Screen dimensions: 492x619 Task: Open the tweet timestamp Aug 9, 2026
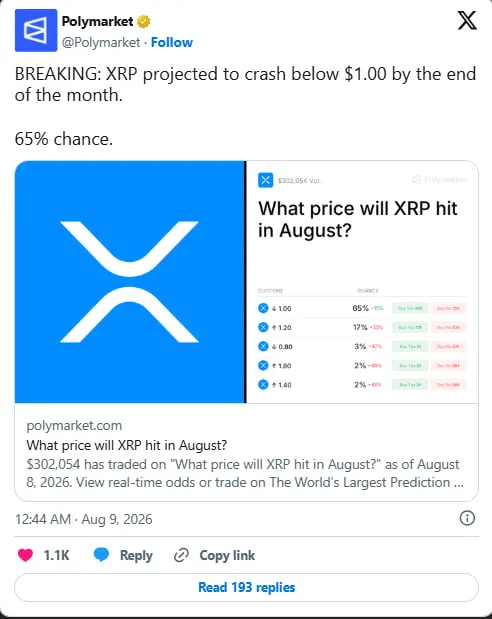tap(84, 519)
